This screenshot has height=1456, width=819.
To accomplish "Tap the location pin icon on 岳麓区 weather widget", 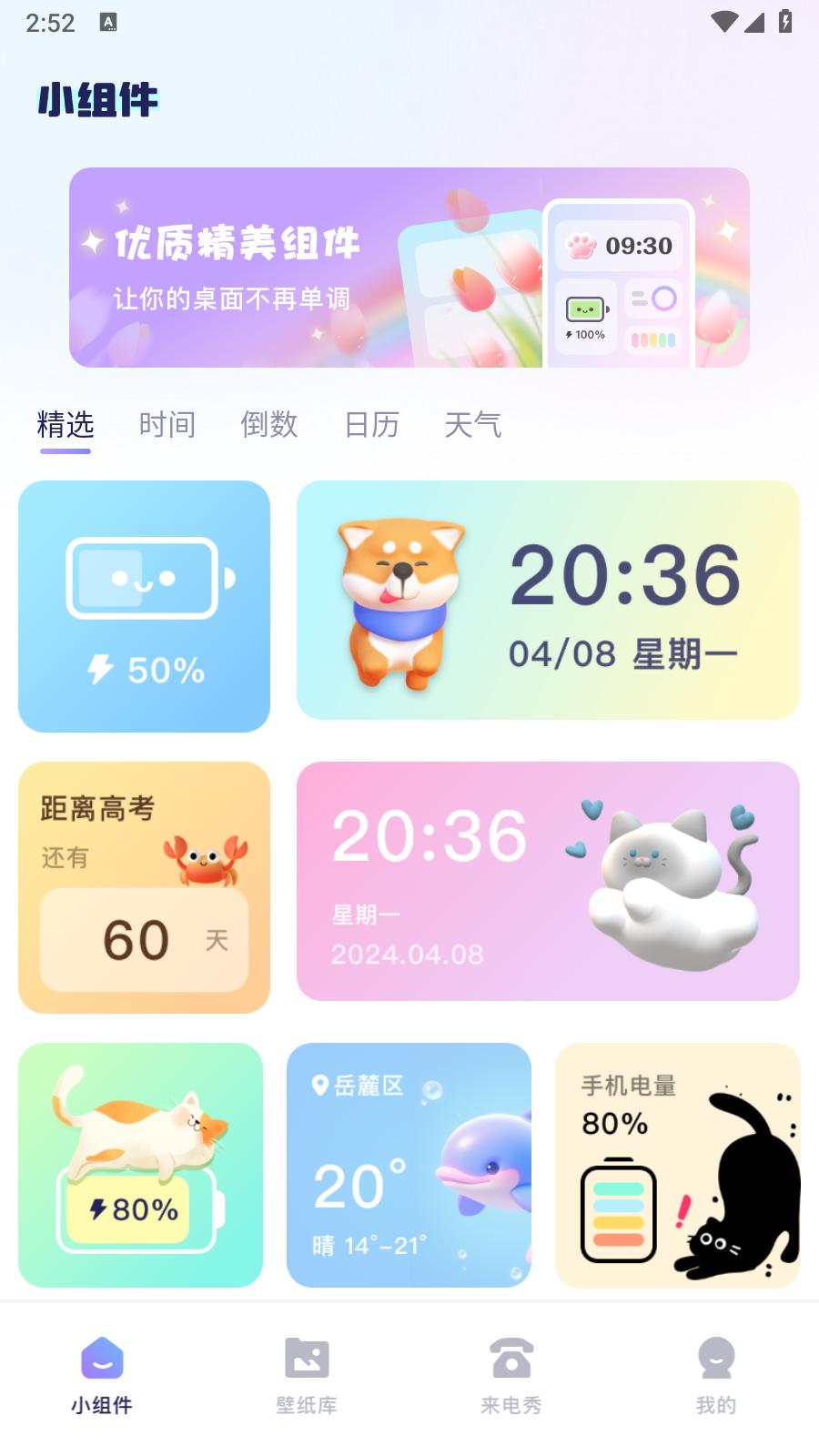I will click(319, 1085).
